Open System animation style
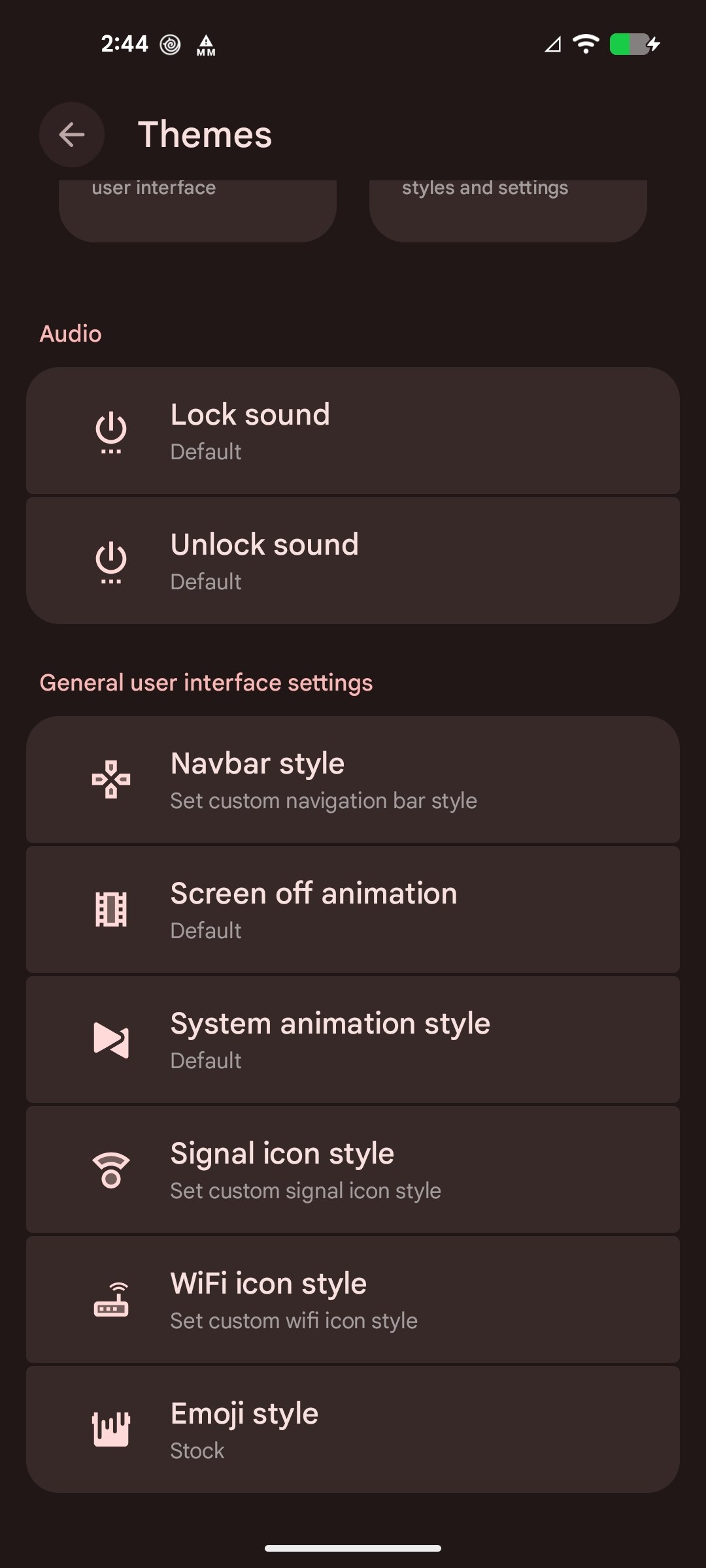Viewport: 706px width, 1568px height. 353,1039
